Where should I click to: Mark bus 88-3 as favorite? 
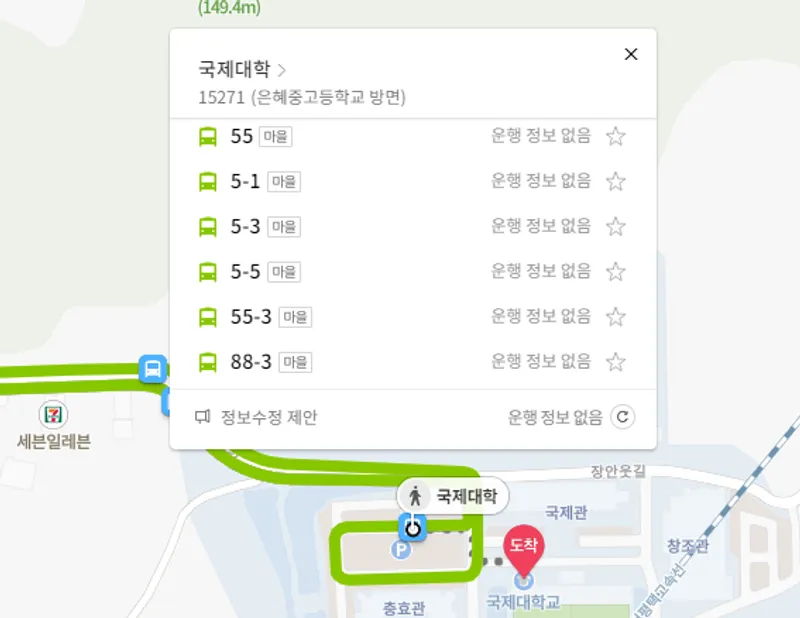tap(616, 362)
